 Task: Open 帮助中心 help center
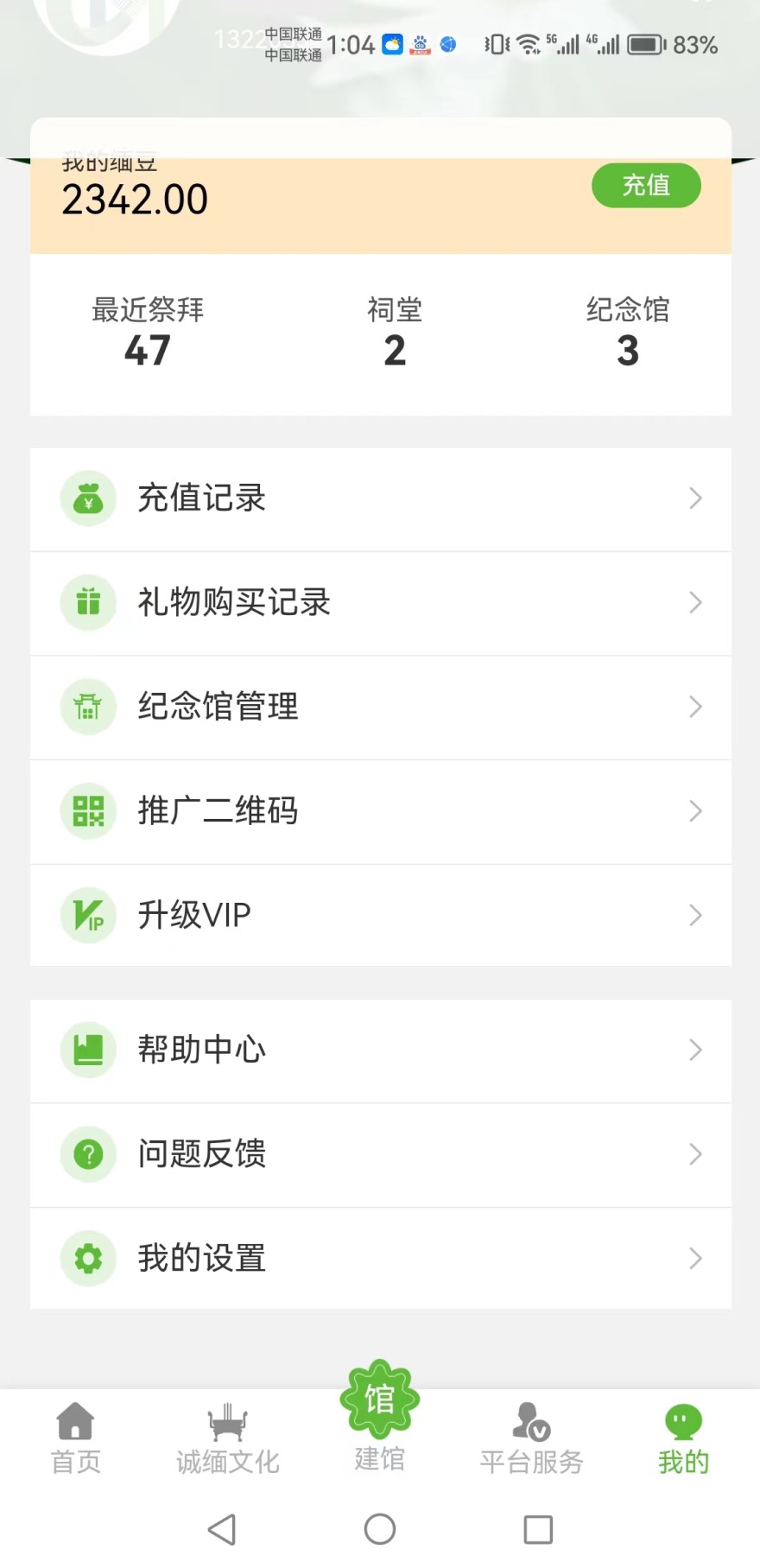380,1050
